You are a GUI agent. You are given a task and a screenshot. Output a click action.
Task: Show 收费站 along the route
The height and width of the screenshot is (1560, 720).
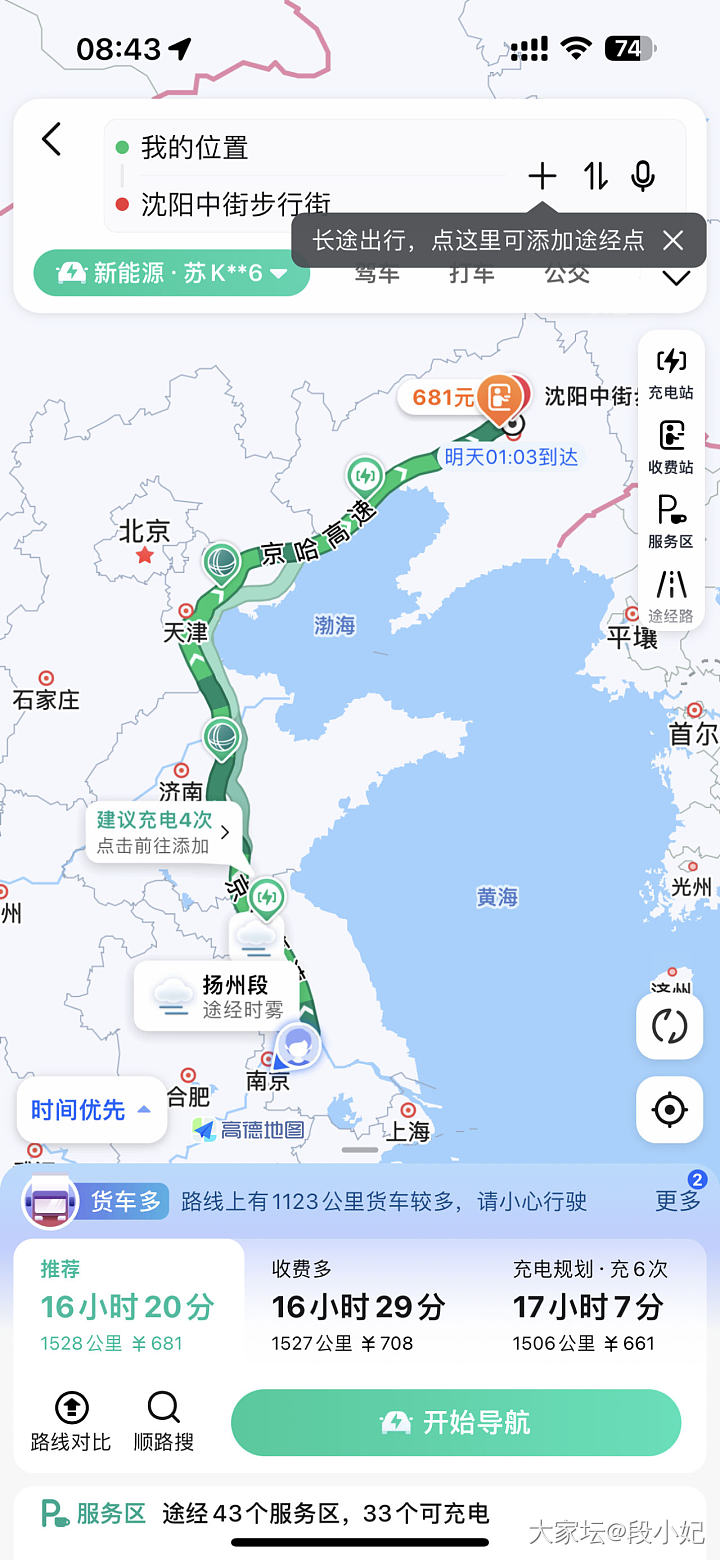671,448
